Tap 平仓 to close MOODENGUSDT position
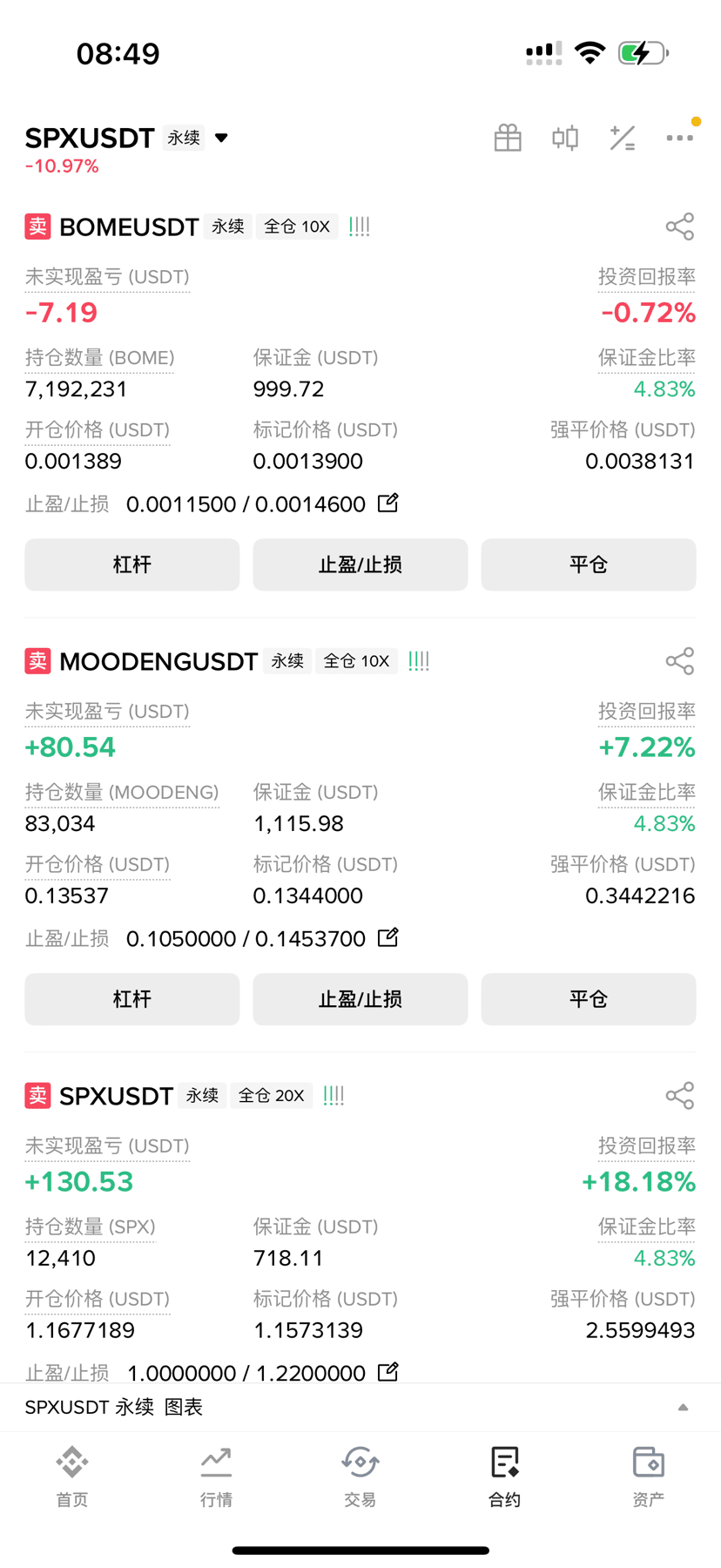This screenshot has height=1568, width=721. coord(589,999)
